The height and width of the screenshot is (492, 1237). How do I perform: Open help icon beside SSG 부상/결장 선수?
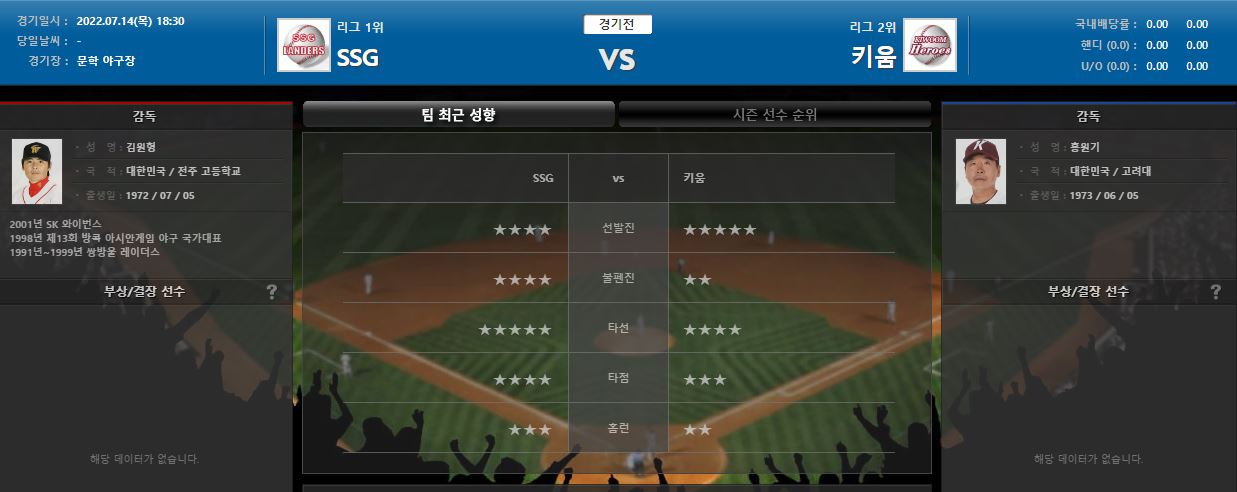tap(272, 292)
